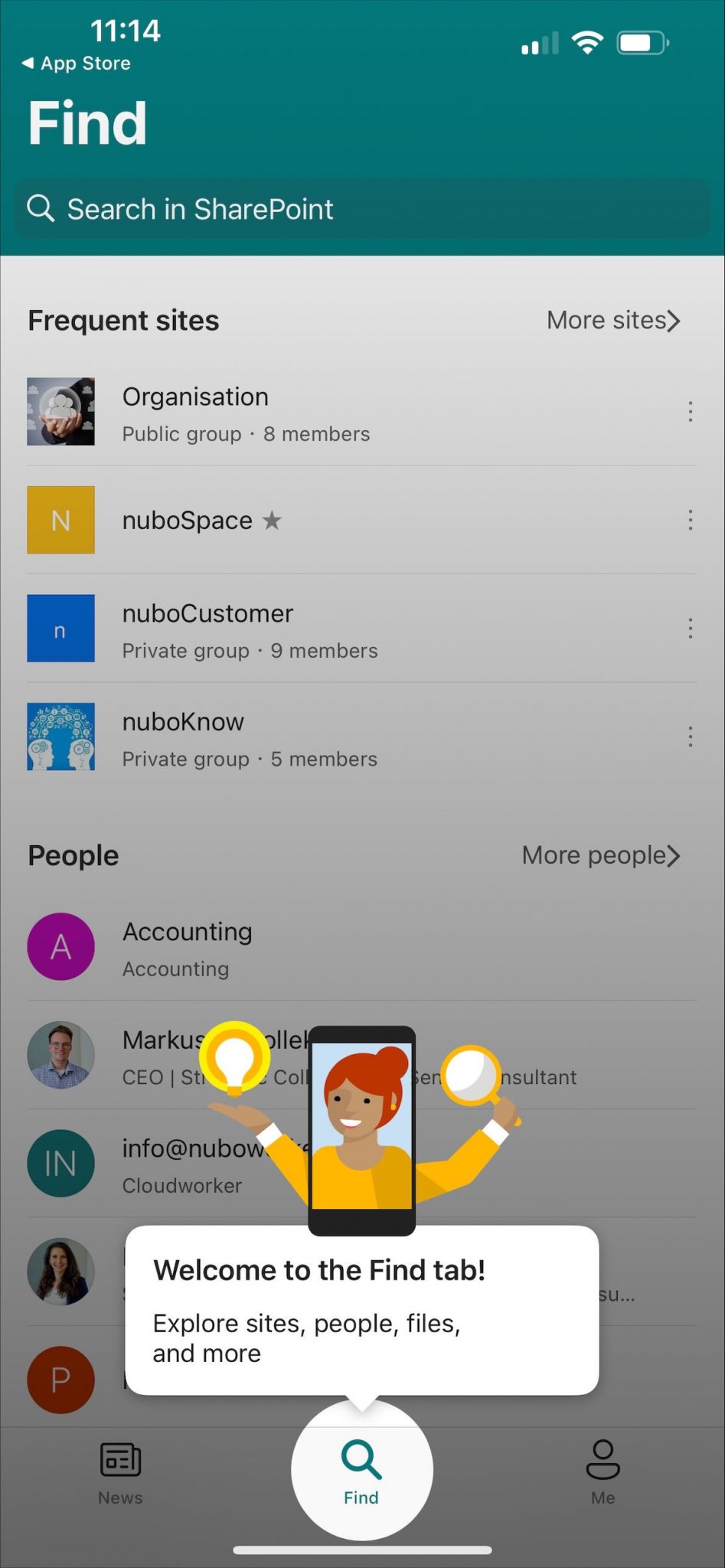Tap the Search in SharePoint field
This screenshot has height=1568, width=725.
click(x=362, y=208)
